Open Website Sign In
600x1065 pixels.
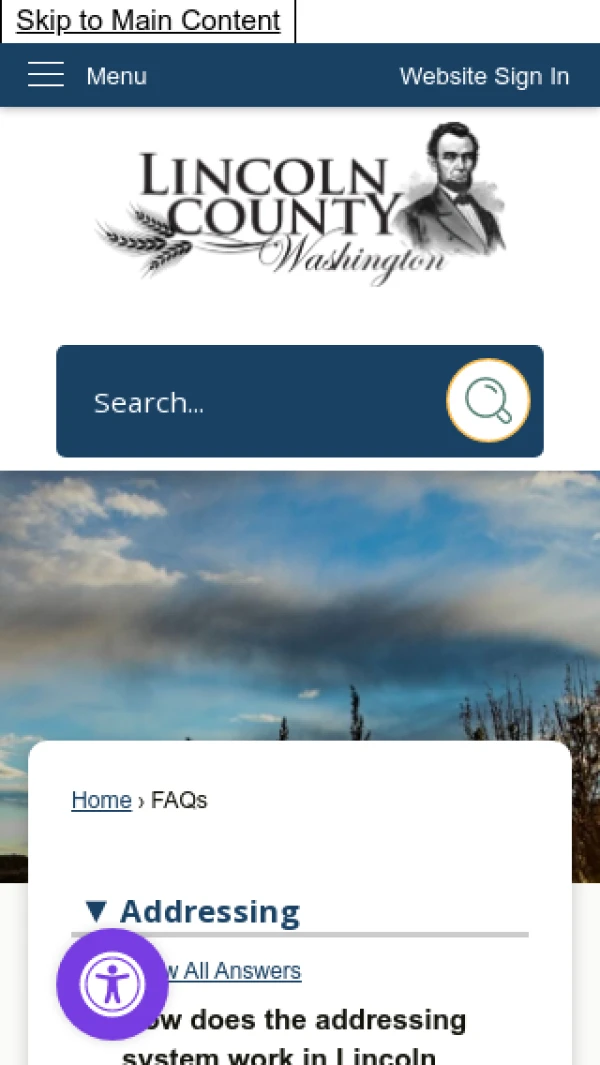tap(484, 76)
